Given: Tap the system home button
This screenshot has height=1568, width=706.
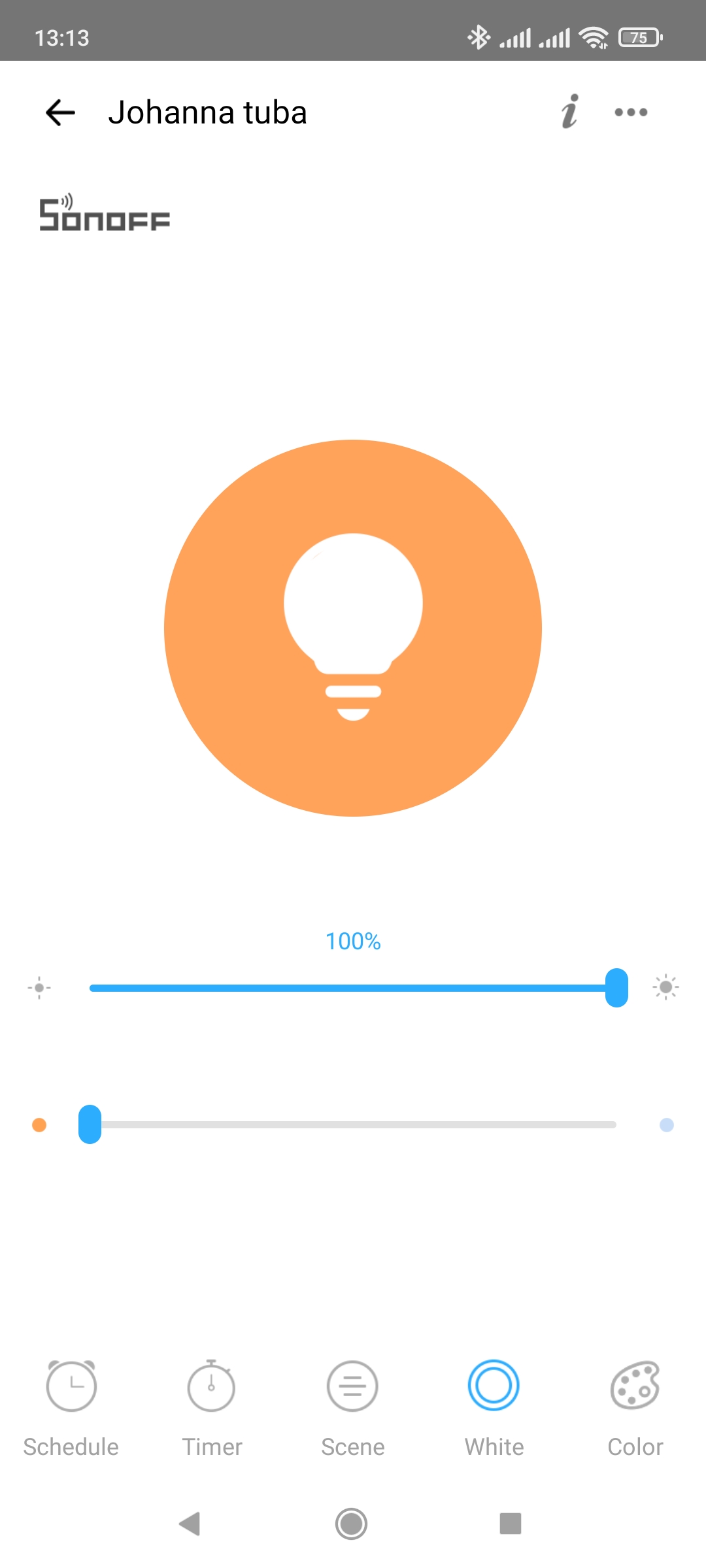Looking at the screenshot, I should (x=352, y=1524).
